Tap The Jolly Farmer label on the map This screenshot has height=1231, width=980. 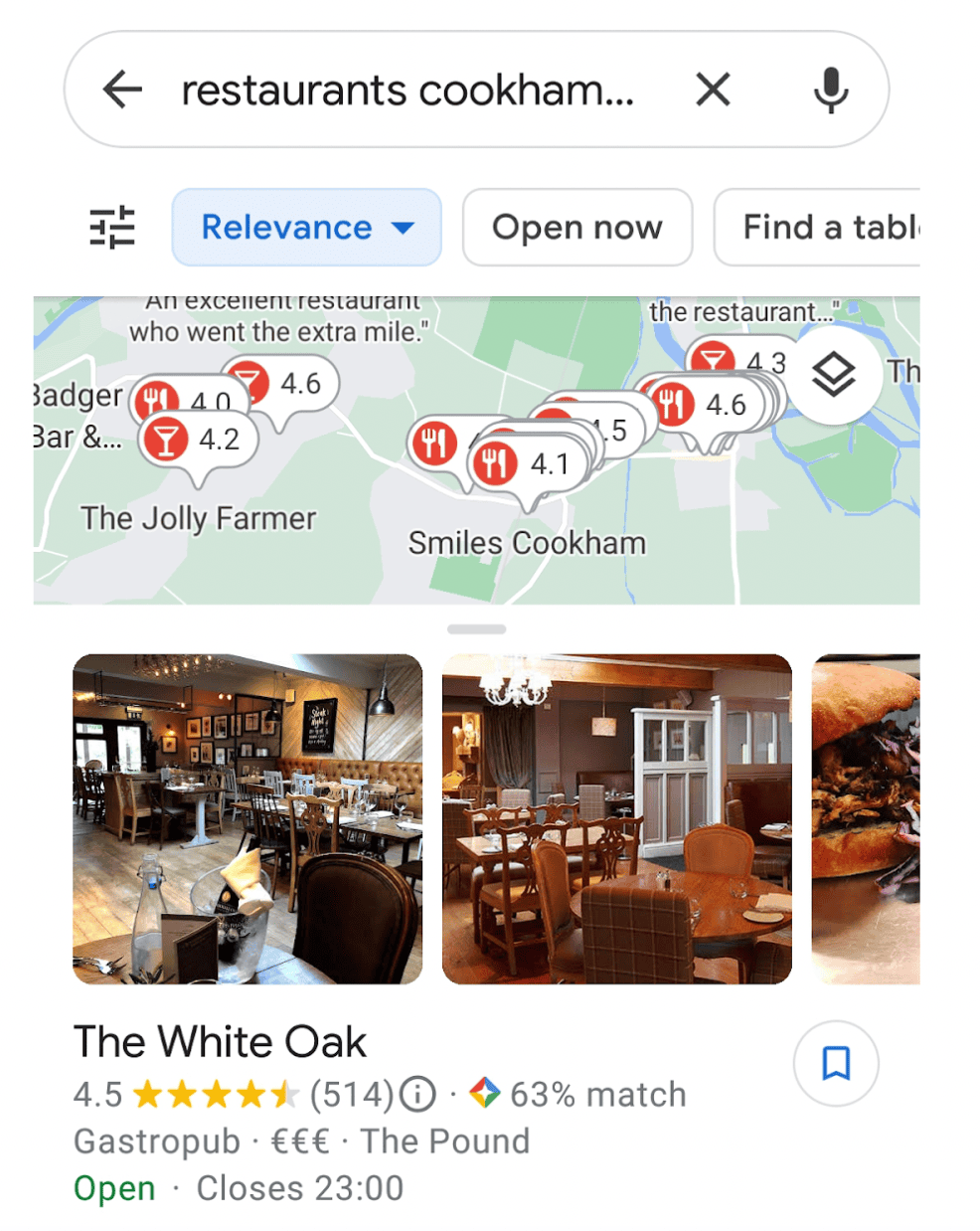tap(198, 518)
